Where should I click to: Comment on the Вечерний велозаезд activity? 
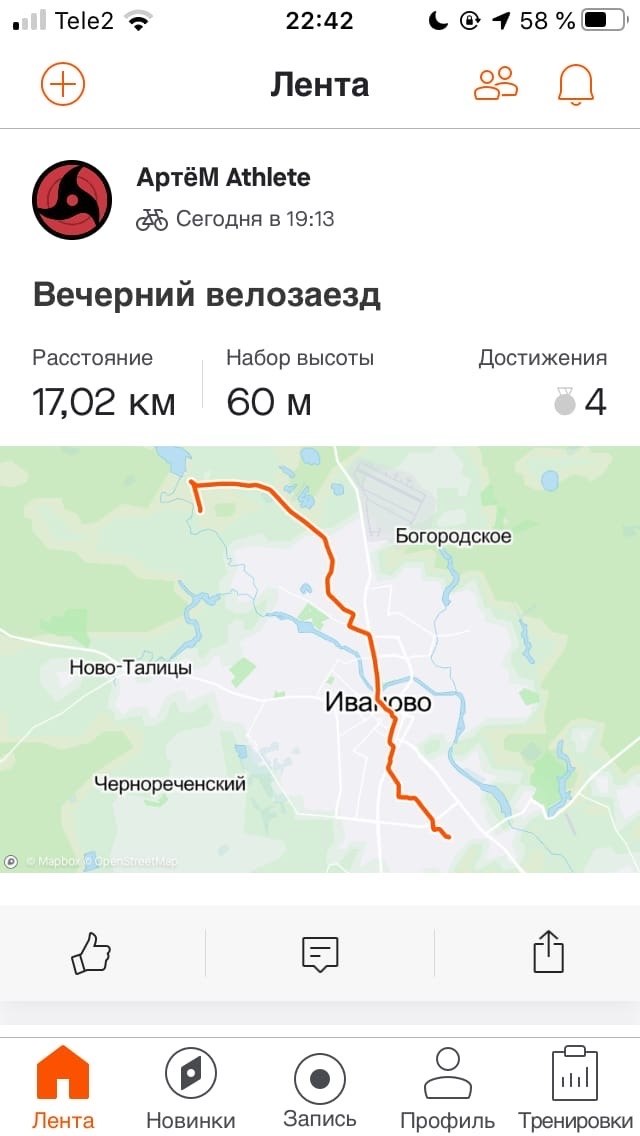click(x=320, y=952)
